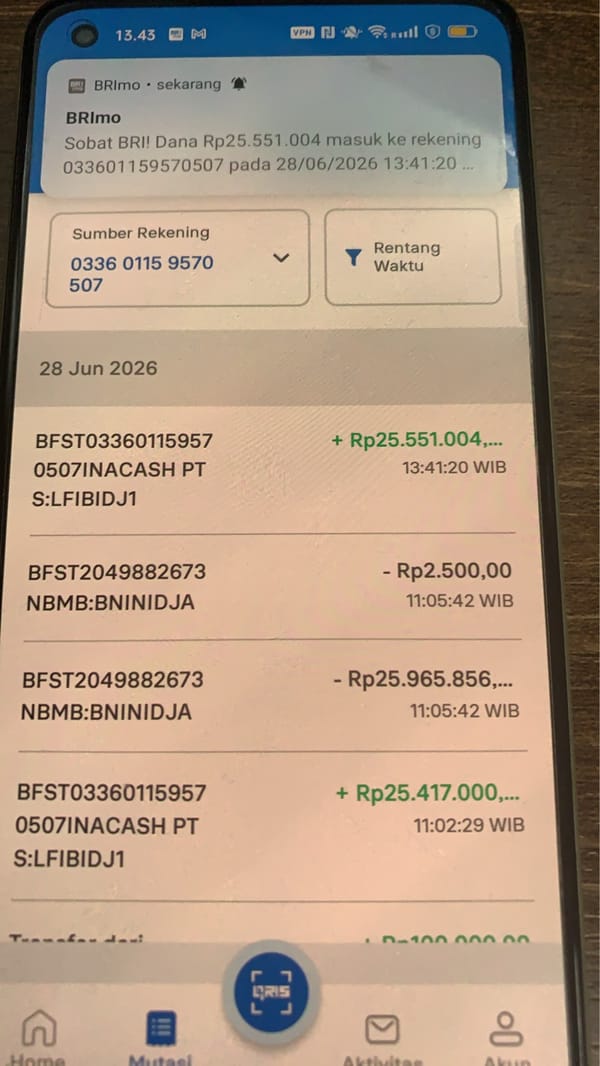Open the Akun tab
Screen dimensions: 600x1066
(506, 1037)
